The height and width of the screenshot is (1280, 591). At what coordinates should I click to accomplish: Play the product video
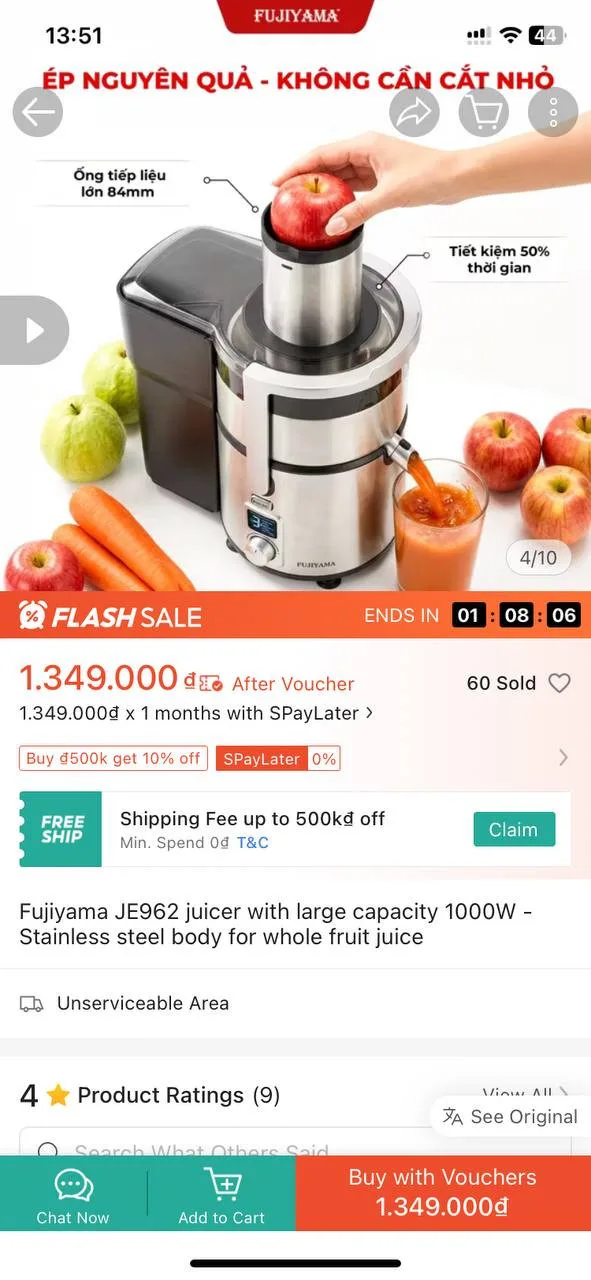tap(33, 330)
